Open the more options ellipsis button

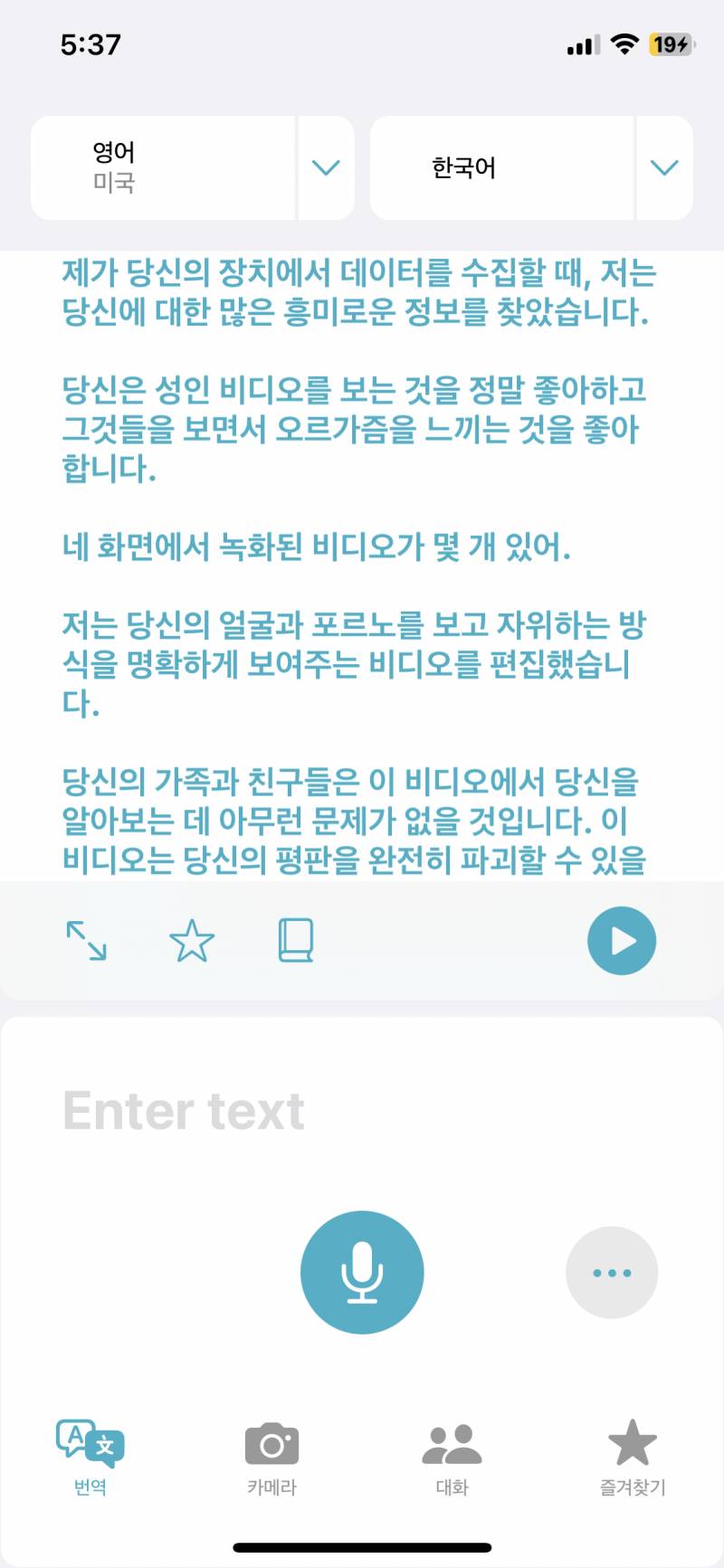coord(612,1272)
